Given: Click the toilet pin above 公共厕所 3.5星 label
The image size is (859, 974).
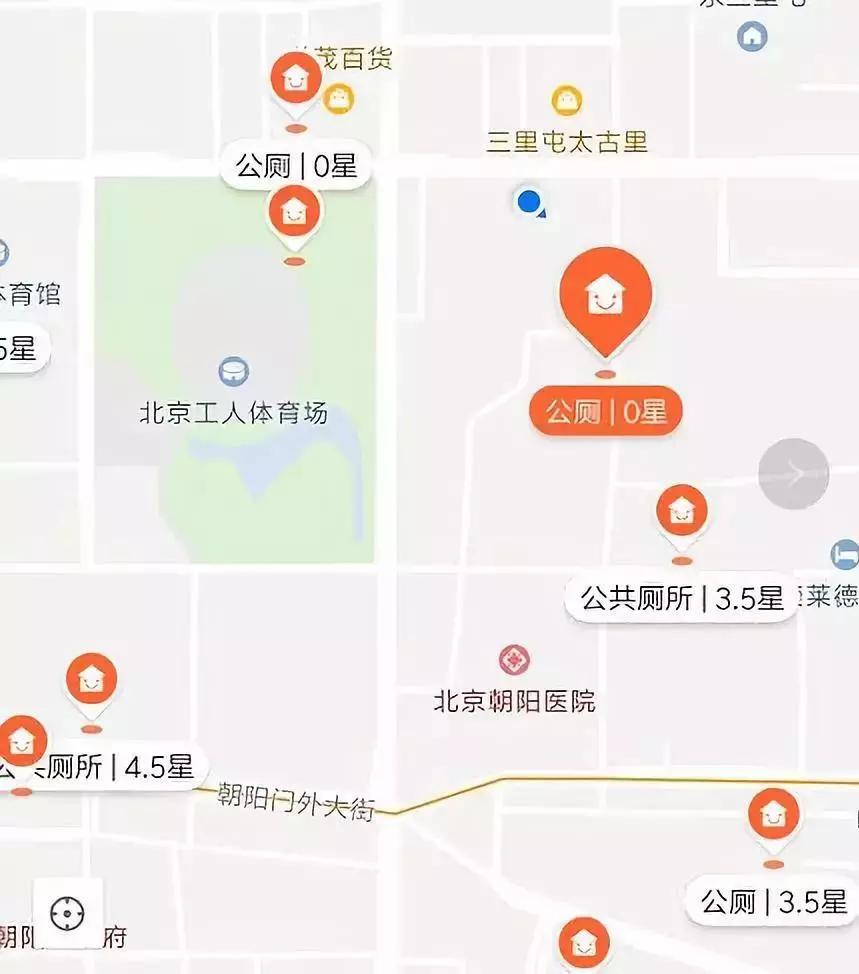Looking at the screenshot, I should pyautogui.click(x=681, y=512).
